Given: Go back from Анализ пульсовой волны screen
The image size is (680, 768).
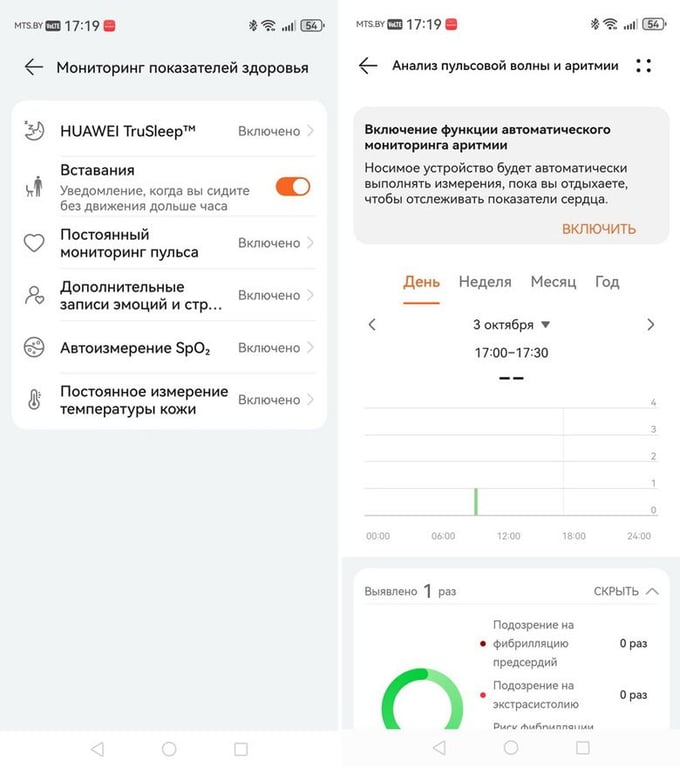Looking at the screenshot, I should click(368, 66).
